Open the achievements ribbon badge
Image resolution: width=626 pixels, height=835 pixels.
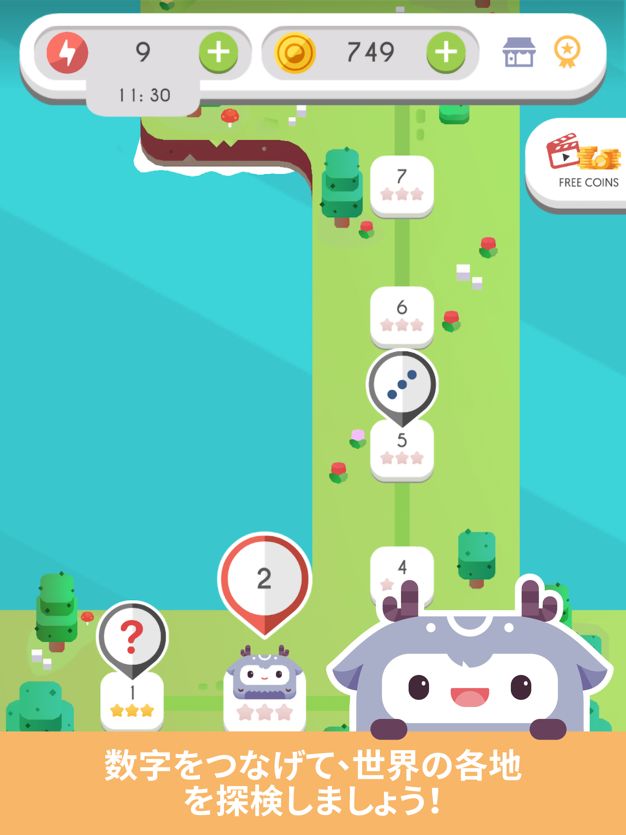click(567, 52)
